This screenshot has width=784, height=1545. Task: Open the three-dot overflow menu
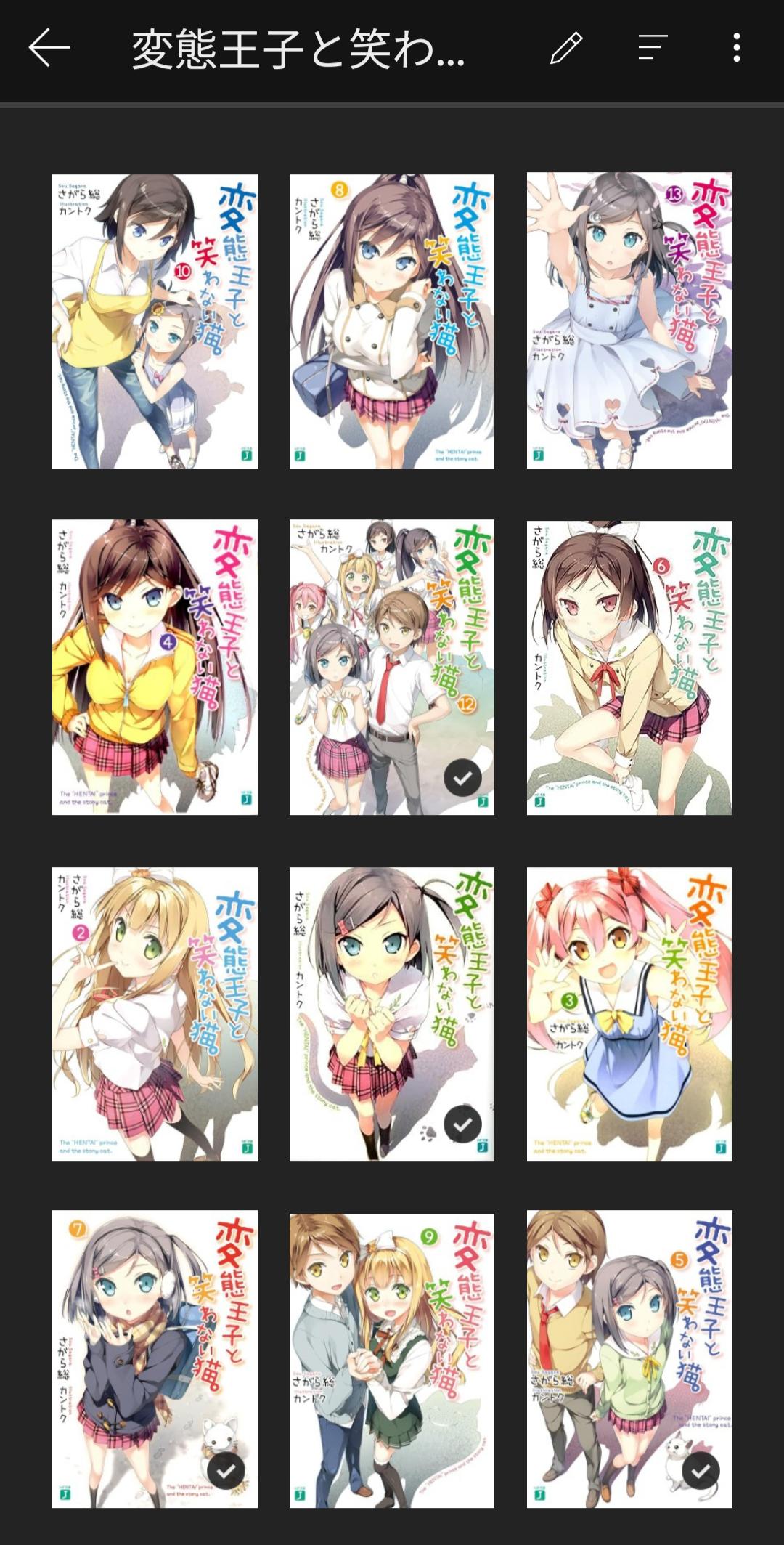[x=737, y=49]
